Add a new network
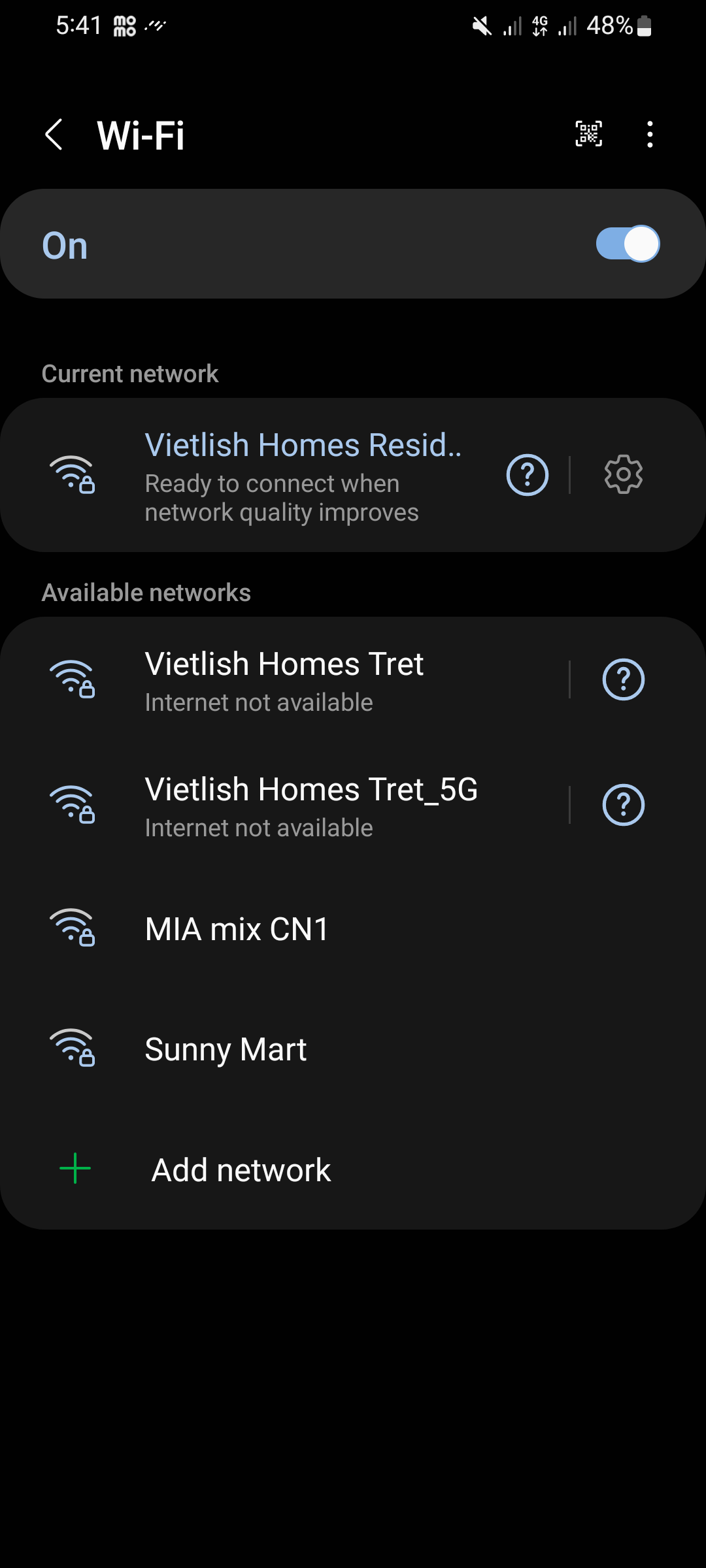Viewport: 706px width, 1568px height. 241,1169
